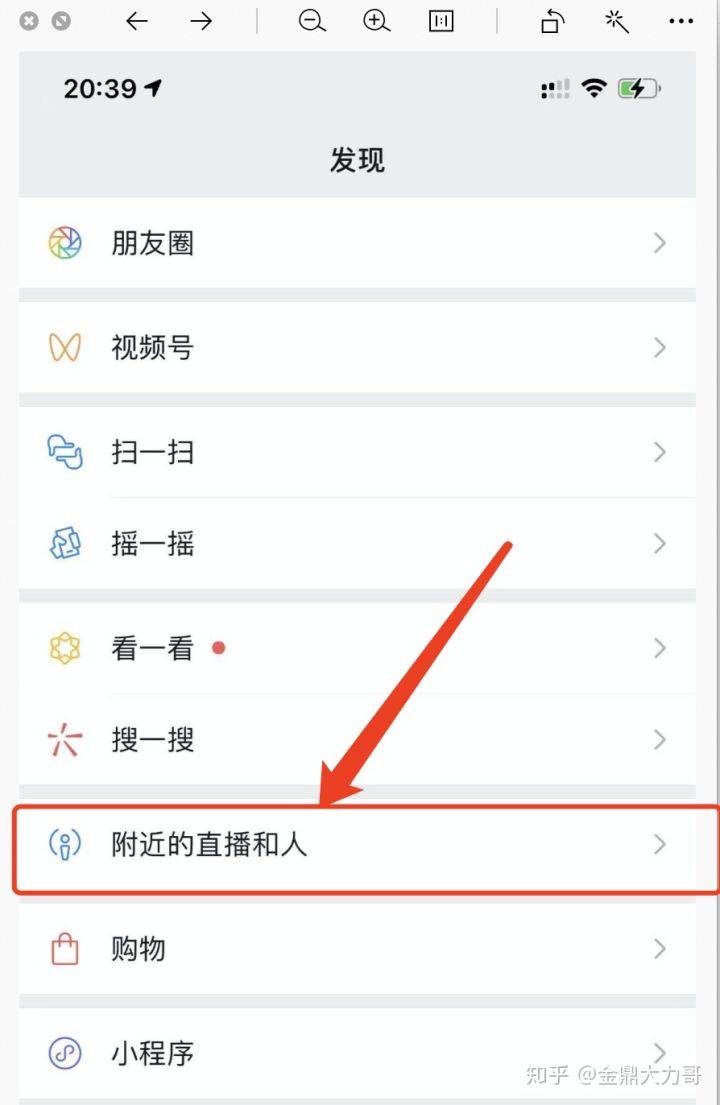The width and height of the screenshot is (720, 1105).
Task: Open the three-dot more options menu
Action: 681,21
